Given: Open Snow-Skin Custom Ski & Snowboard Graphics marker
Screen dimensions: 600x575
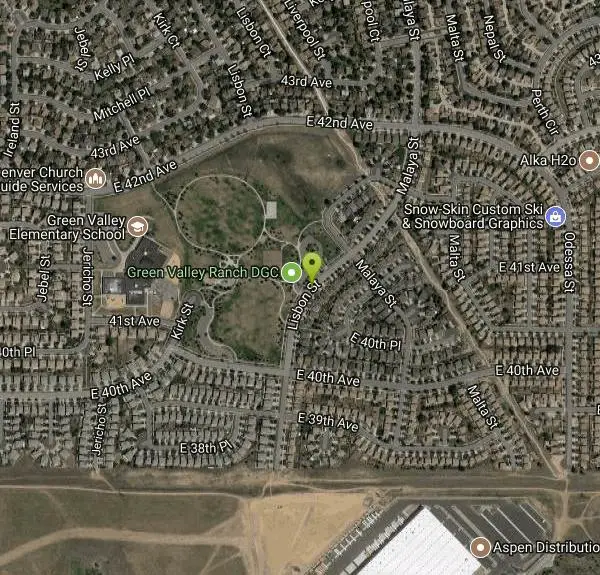Looking at the screenshot, I should (x=555, y=216).
